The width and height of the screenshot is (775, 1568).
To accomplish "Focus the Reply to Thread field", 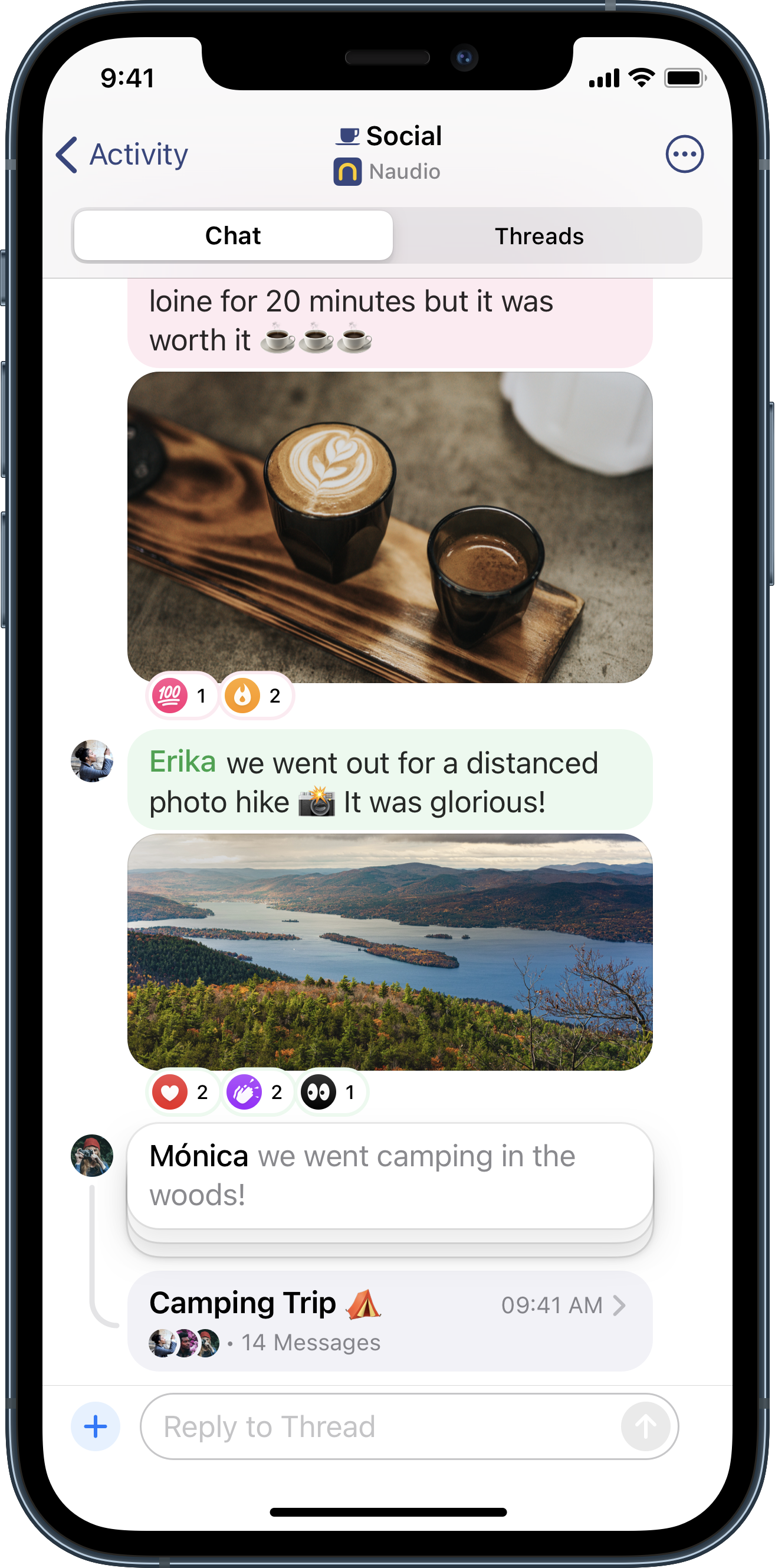I will (x=377, y=1426).
